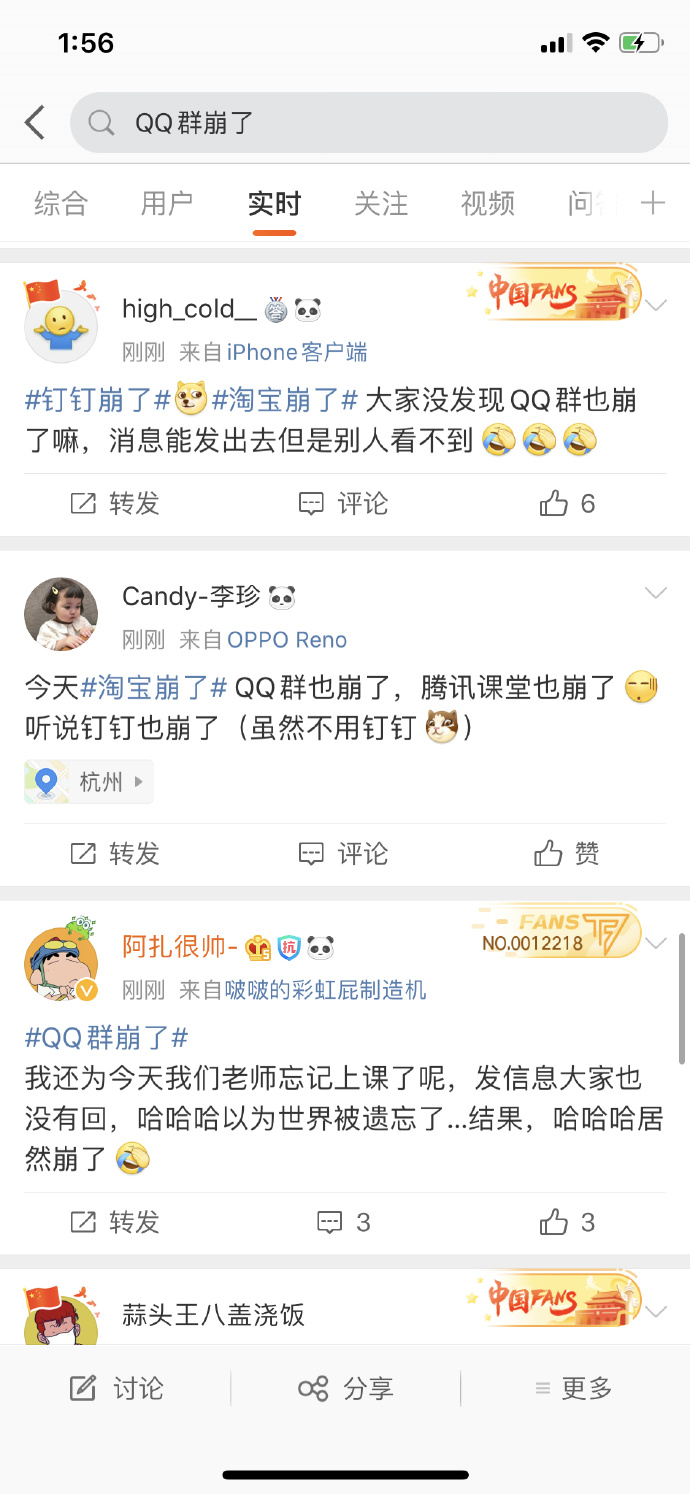
Task: Open the plus icon beside the tabs
Action: tap(653, 204)
